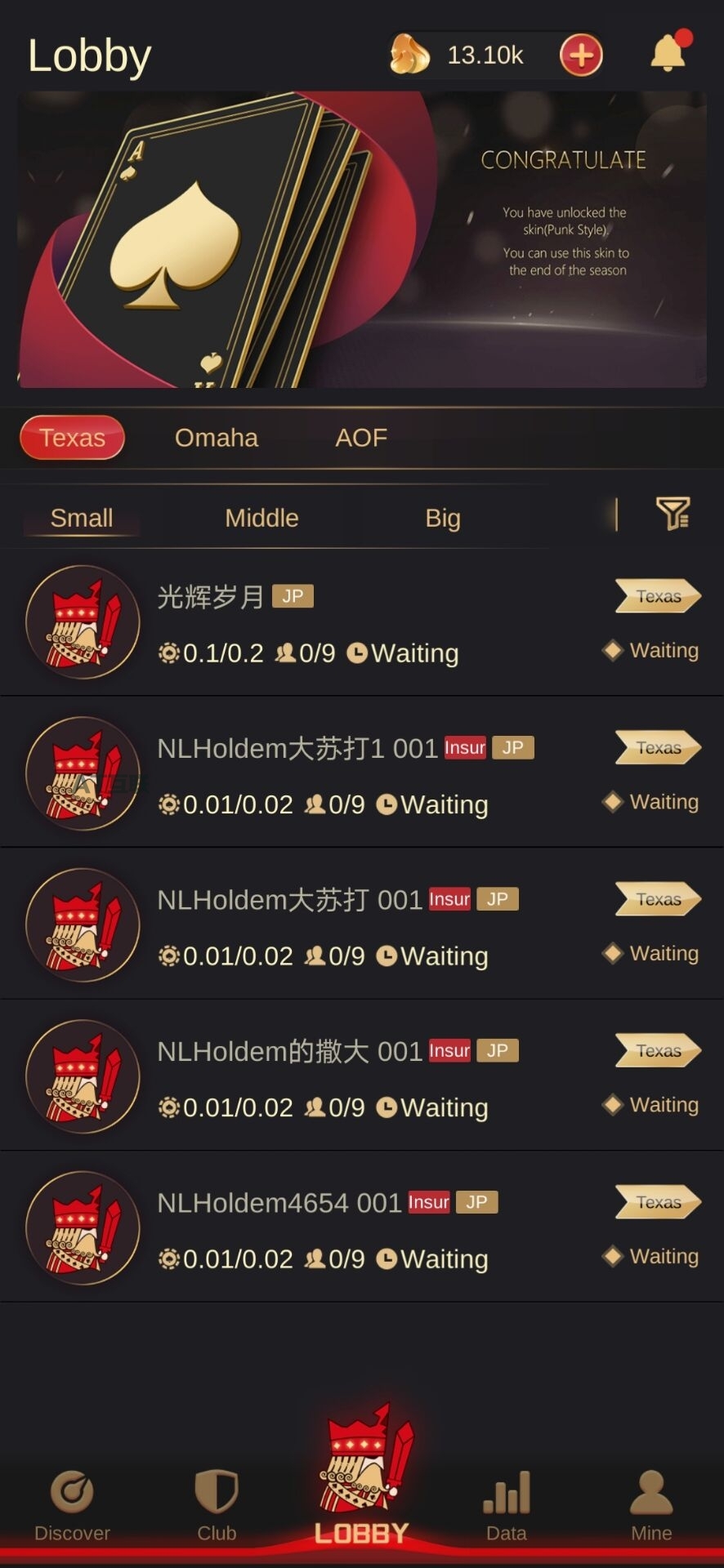Open the notifications bell
724x1568 pixels.
click(669, 52)
